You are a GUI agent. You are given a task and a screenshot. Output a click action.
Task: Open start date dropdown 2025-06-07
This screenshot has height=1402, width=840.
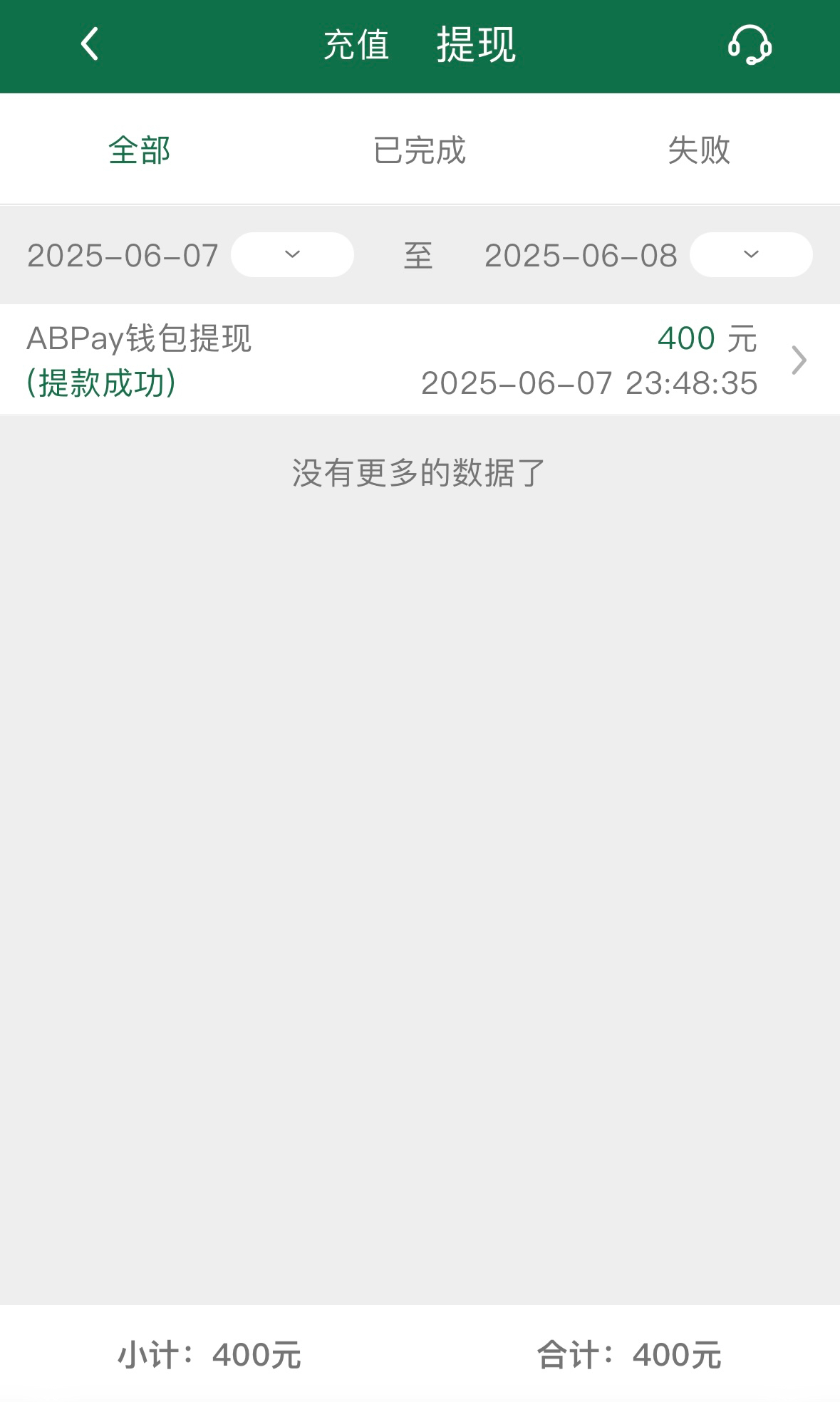tap(292, 254)
